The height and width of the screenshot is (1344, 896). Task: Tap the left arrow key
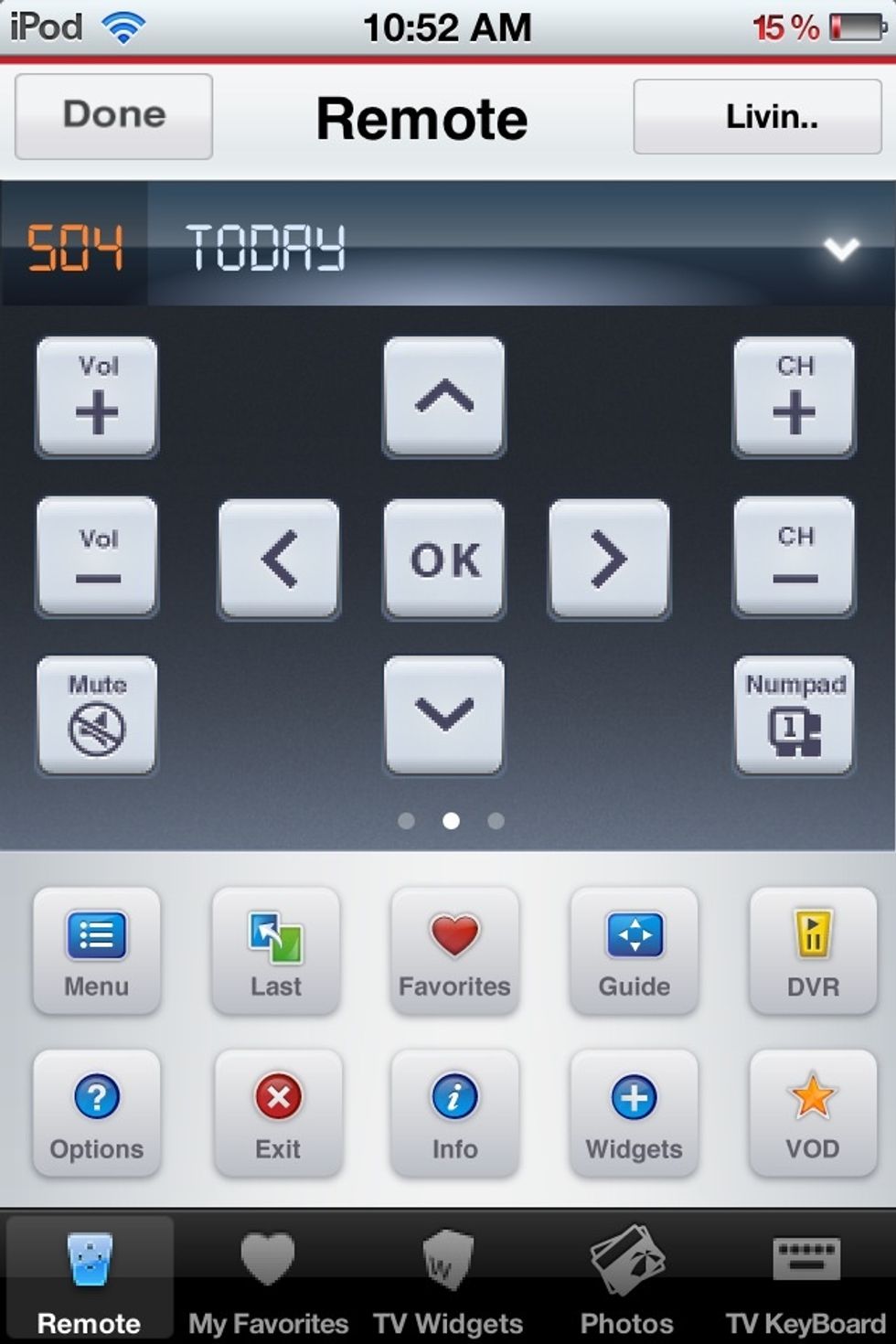[279, 558]
